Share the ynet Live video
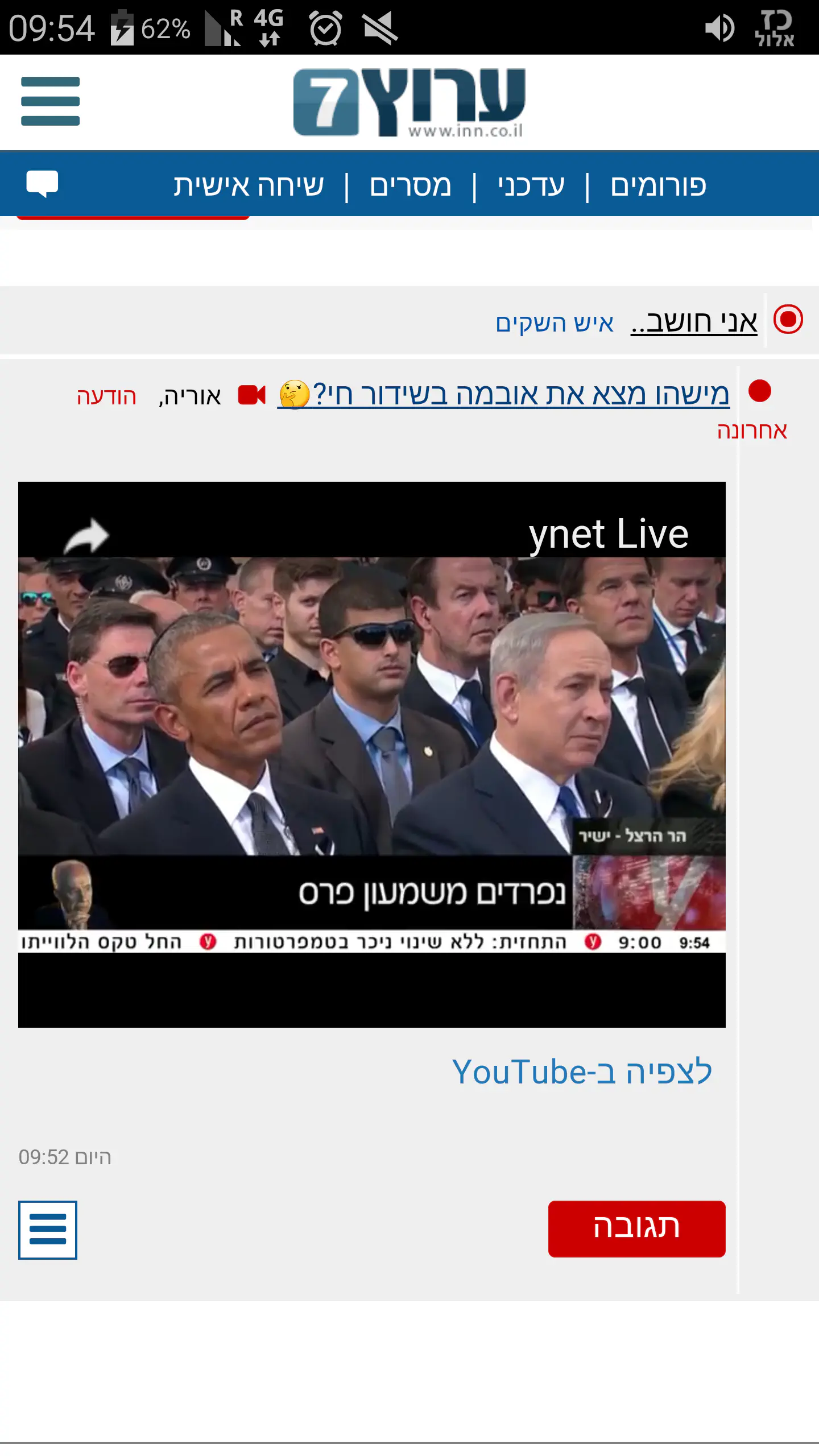 [86, 536]
